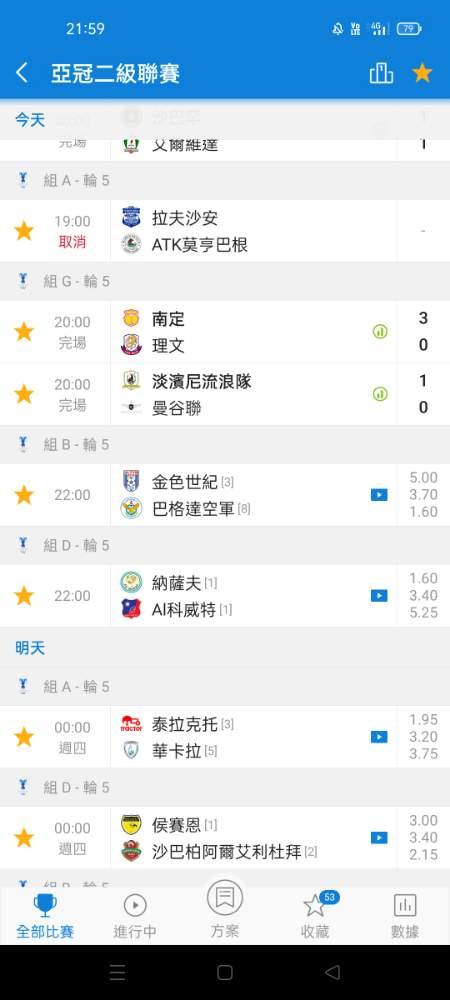View stats icon for 淡濱尼流浪隊 match
The height and width of the screenshot is (1000, 450).
pos(380,394)
